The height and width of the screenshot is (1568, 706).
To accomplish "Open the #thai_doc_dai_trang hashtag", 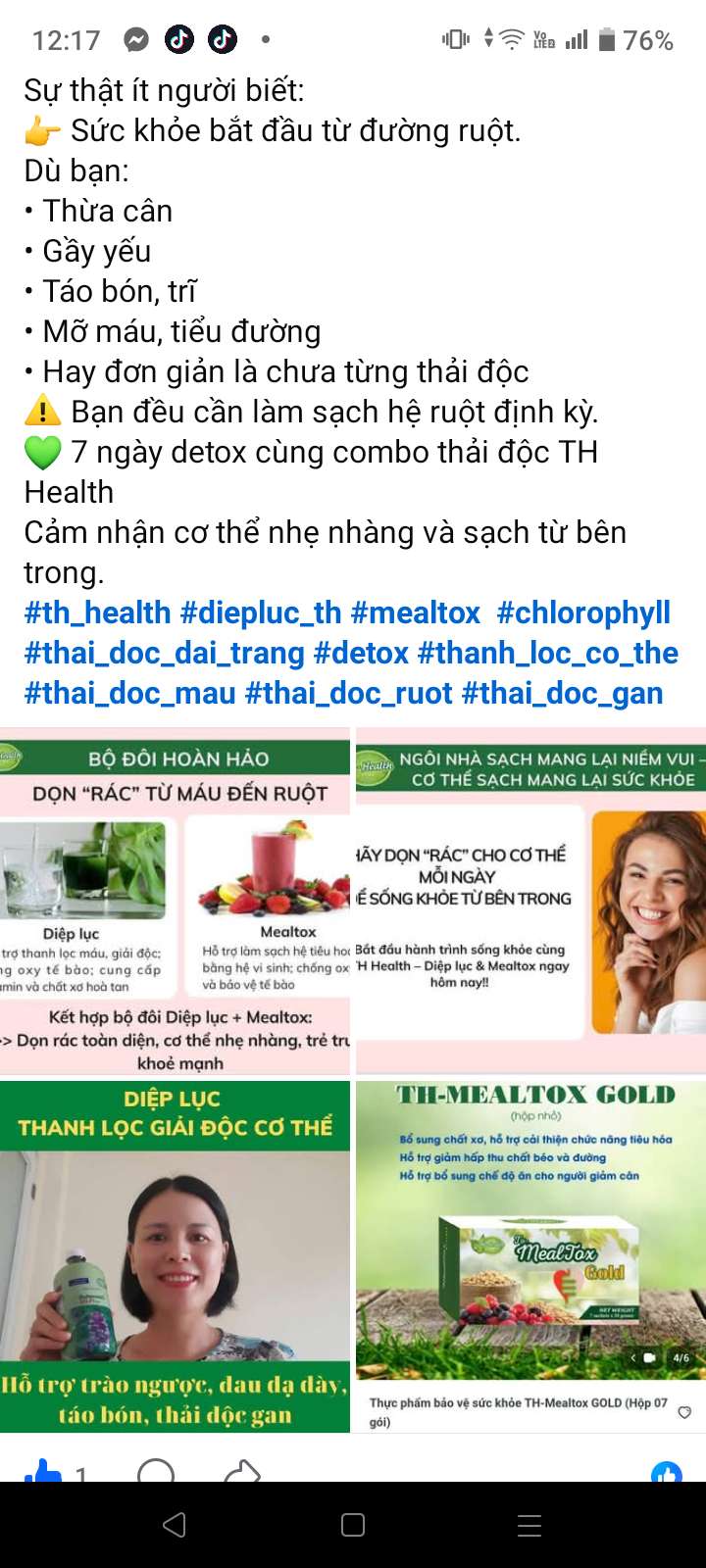I will pyautogui.click(x=164, y=654).
